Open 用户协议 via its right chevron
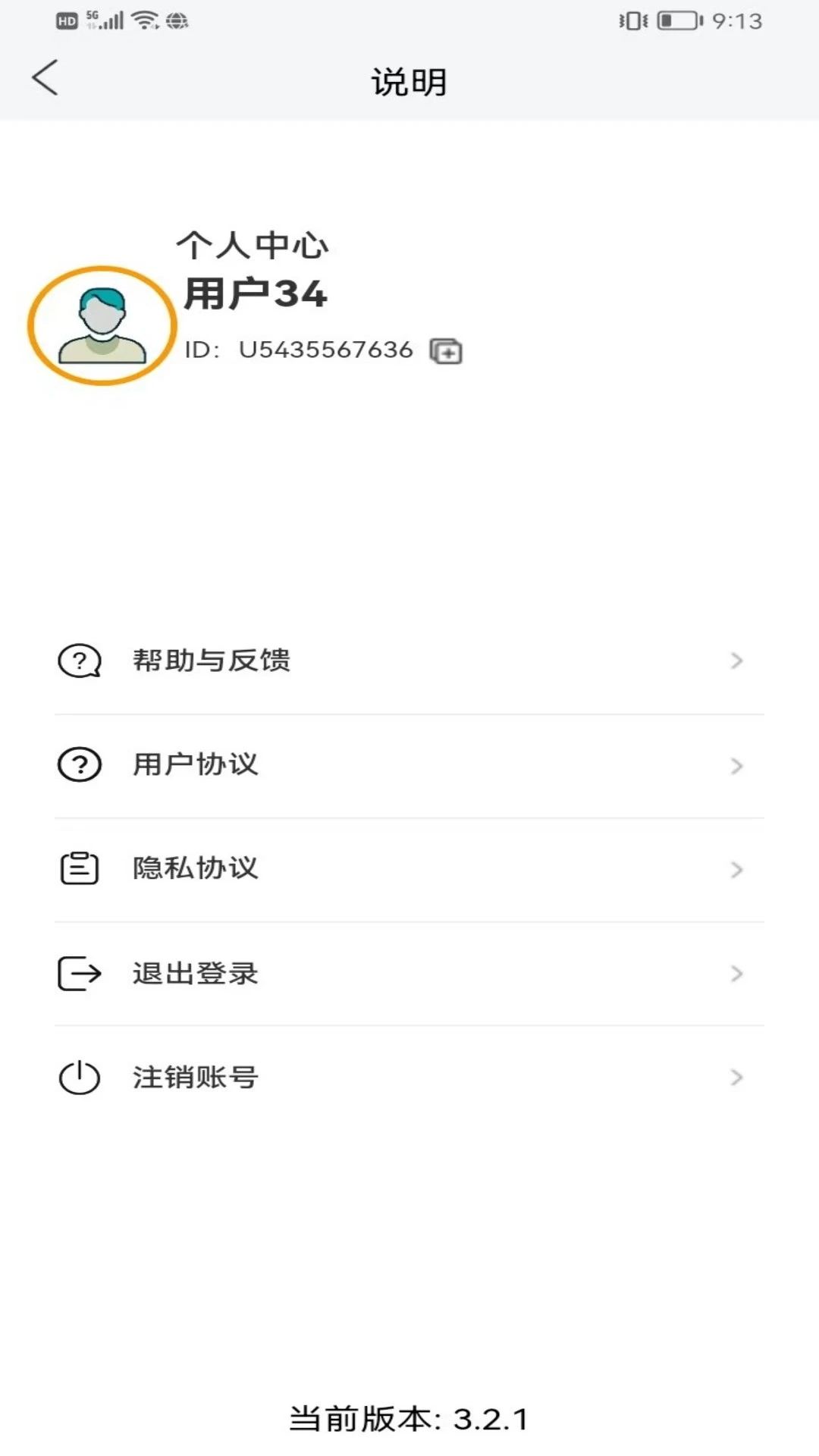Image resolution: width=819 pixels, height=1456 pixels. [x=736, y=765]
